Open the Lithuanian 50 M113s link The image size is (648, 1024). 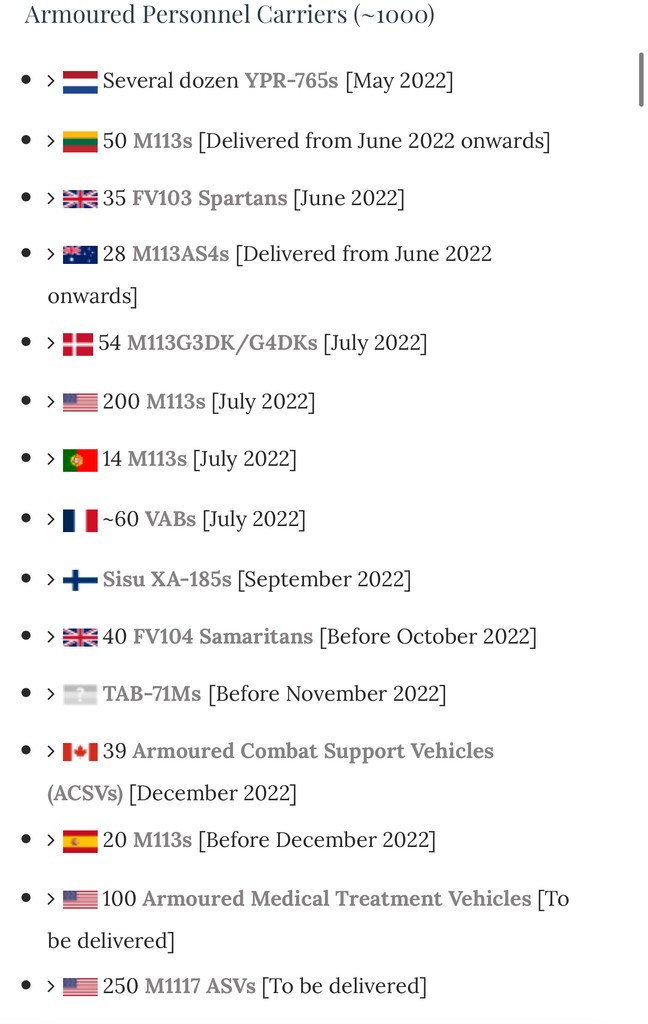[x=162, y=141]
